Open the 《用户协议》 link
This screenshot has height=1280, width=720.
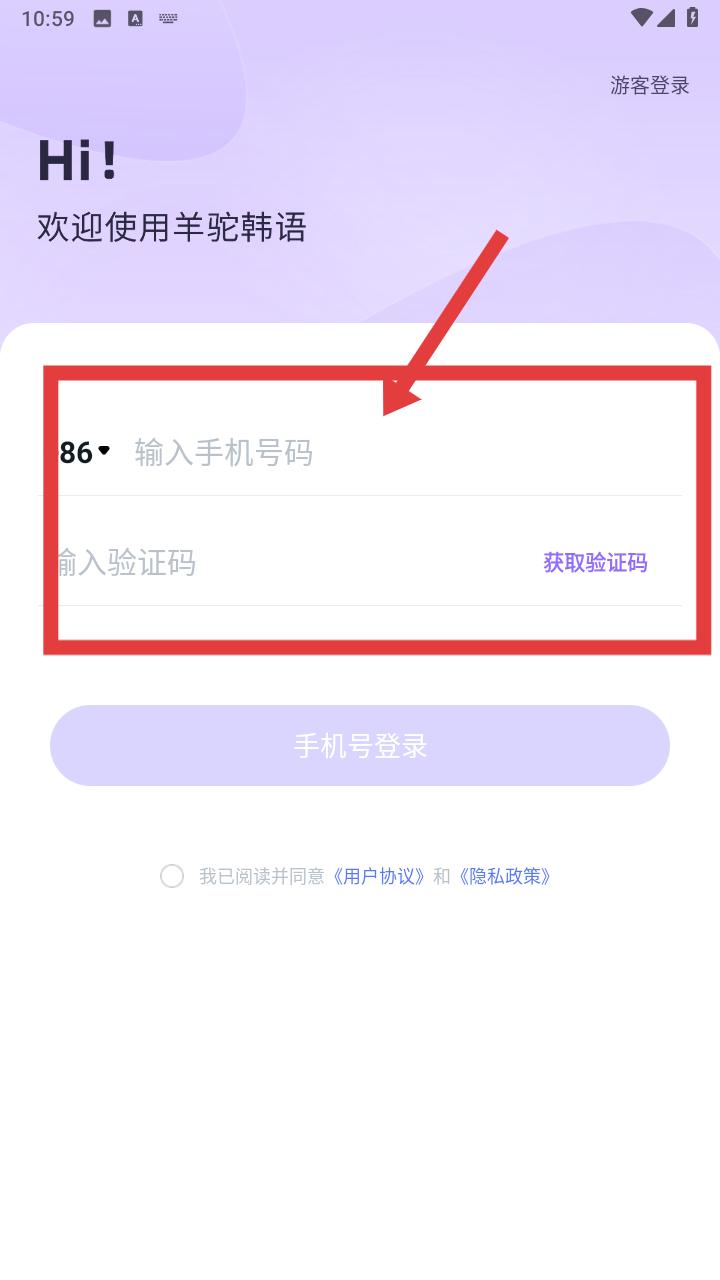coord(379,877)
